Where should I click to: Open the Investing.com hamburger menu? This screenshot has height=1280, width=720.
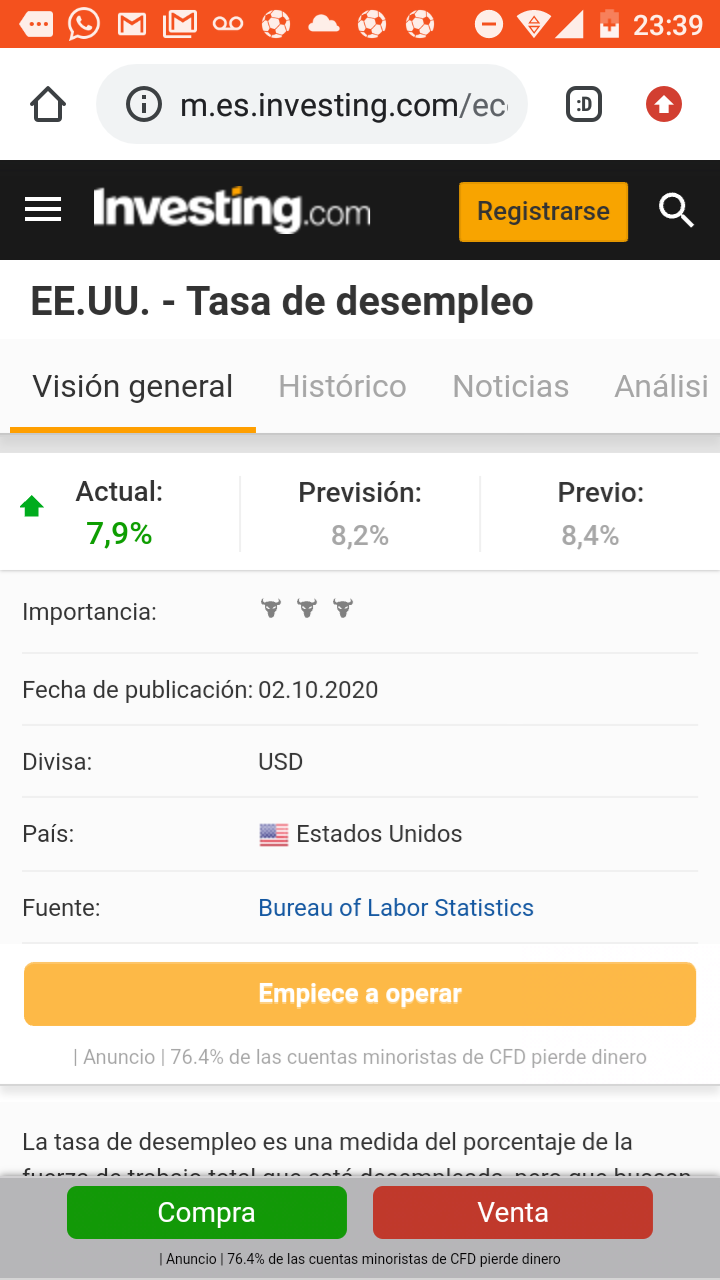(43, 210)
